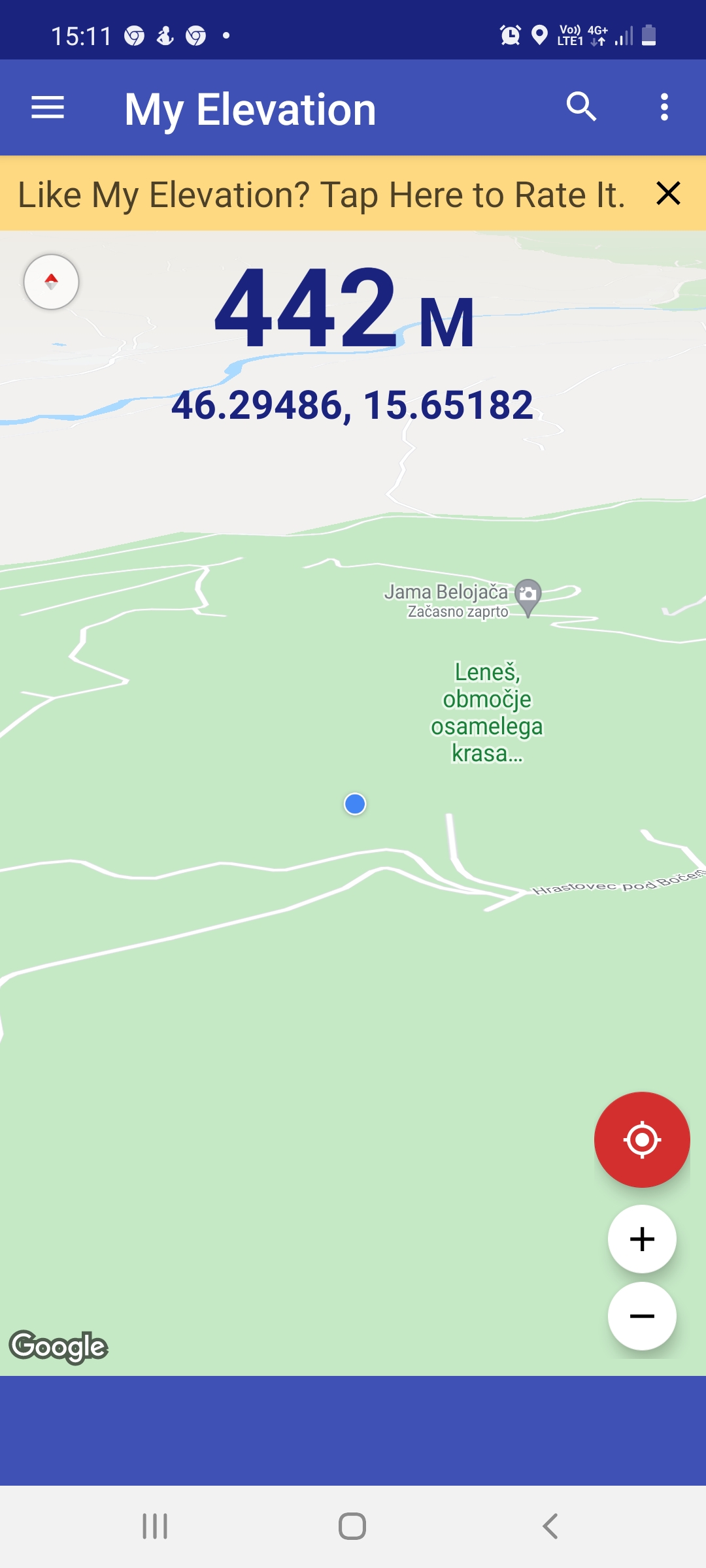
Task: Open recent apps from the navigation bar
Action: 155,1526
